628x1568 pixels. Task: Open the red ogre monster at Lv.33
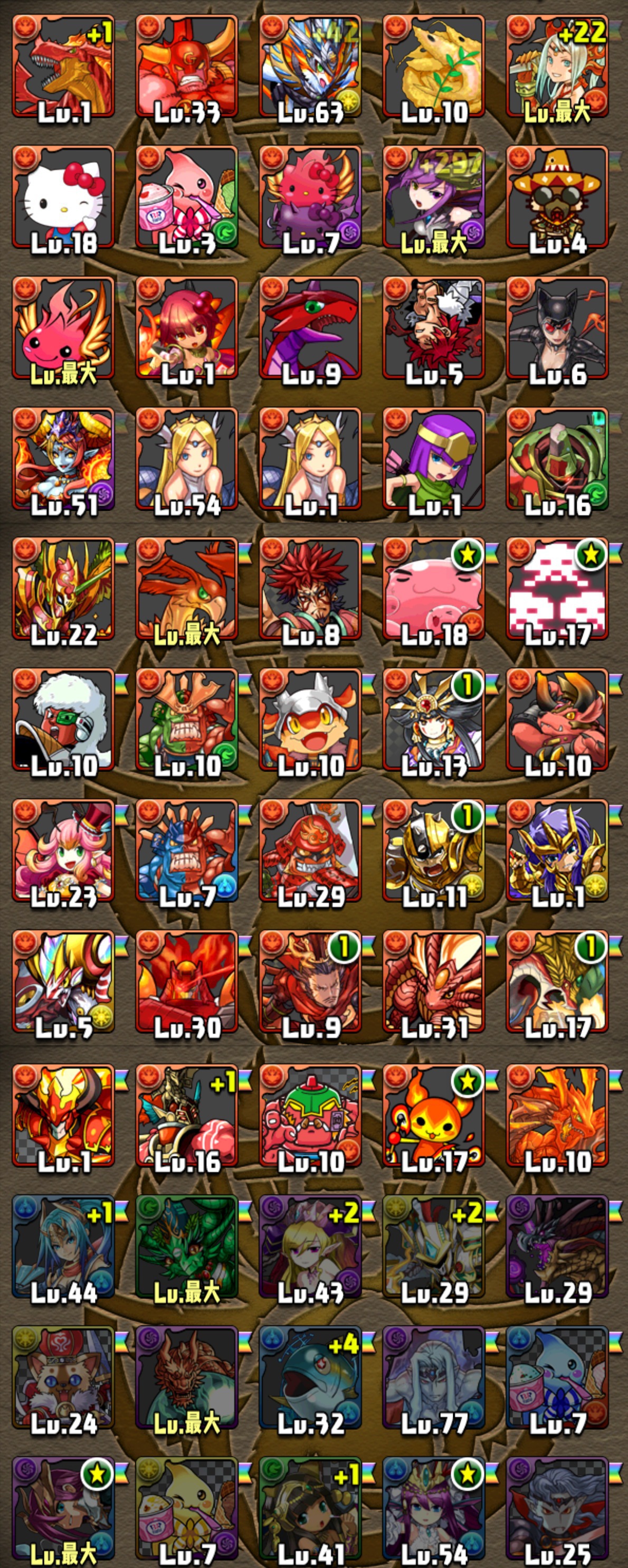coord(187,67)
